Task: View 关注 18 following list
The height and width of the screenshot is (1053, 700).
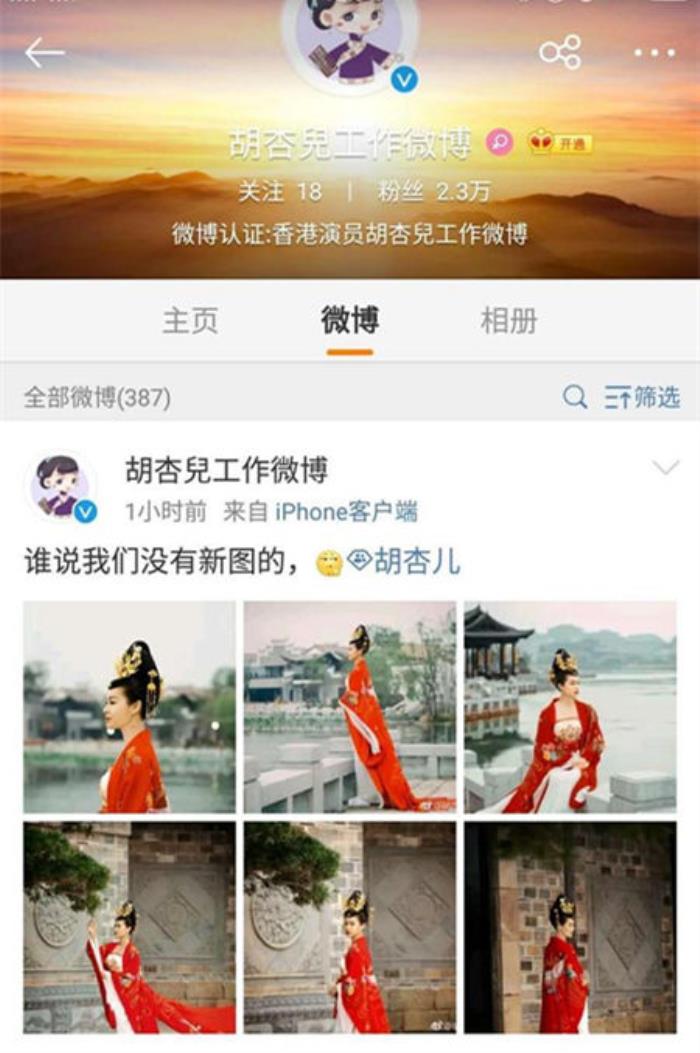Action: click(x=280, y=191)
